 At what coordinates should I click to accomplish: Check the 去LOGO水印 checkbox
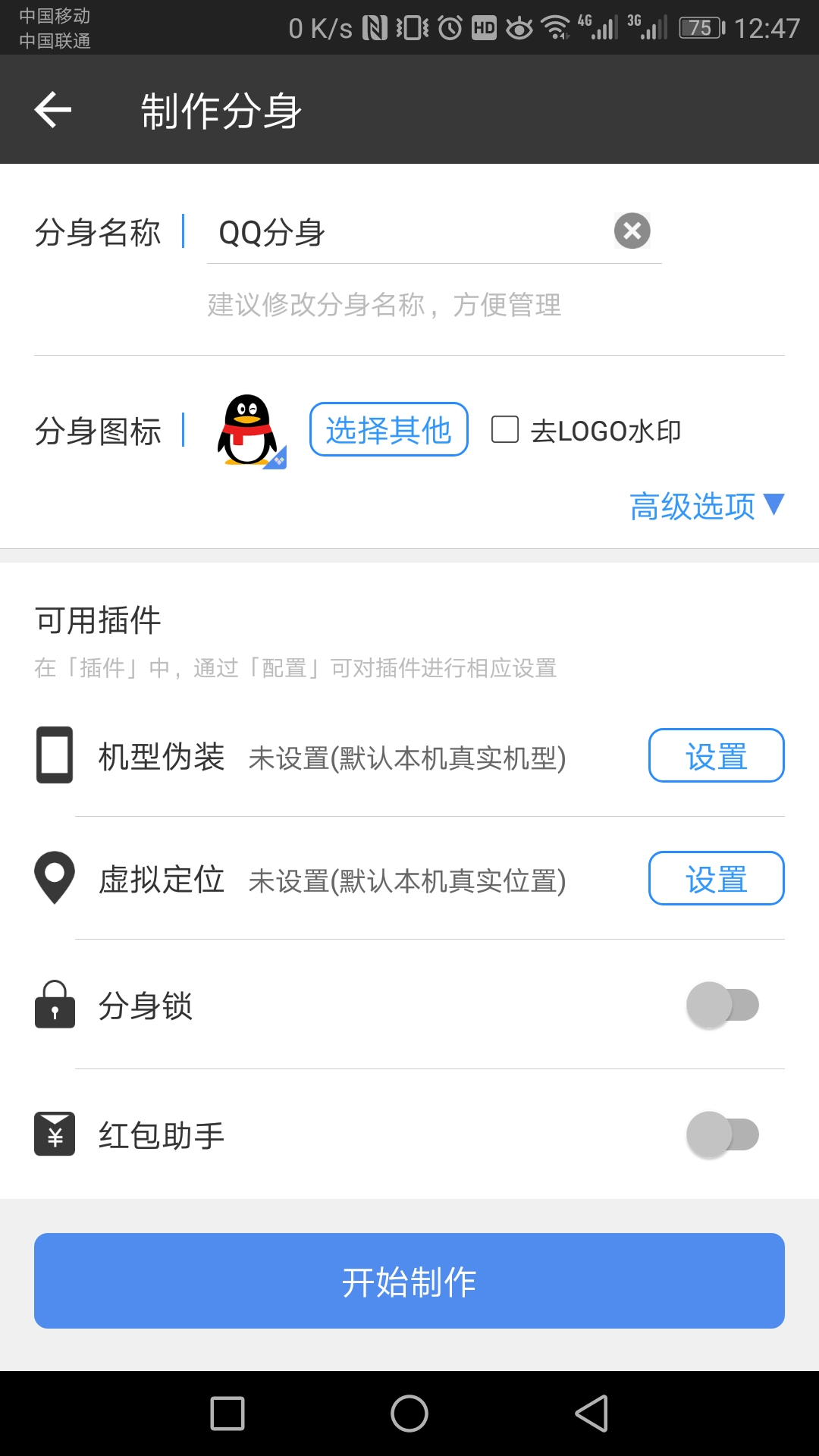coord(505,429)
